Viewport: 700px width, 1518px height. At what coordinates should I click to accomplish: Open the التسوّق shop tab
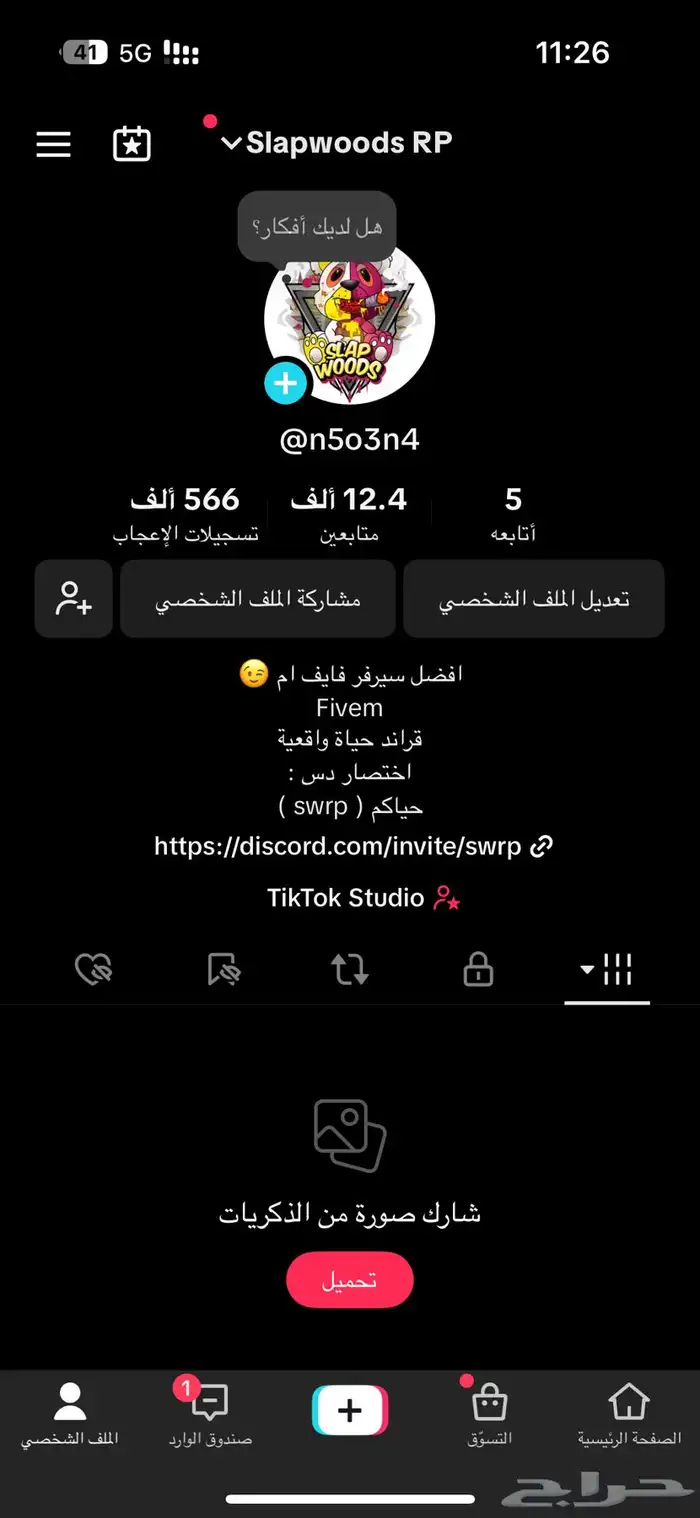pyautogui.click(x=489, y=1415)
